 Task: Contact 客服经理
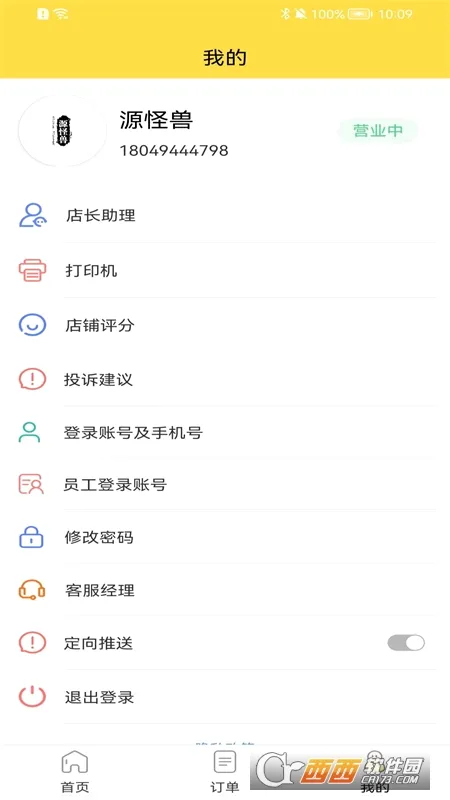225,590
